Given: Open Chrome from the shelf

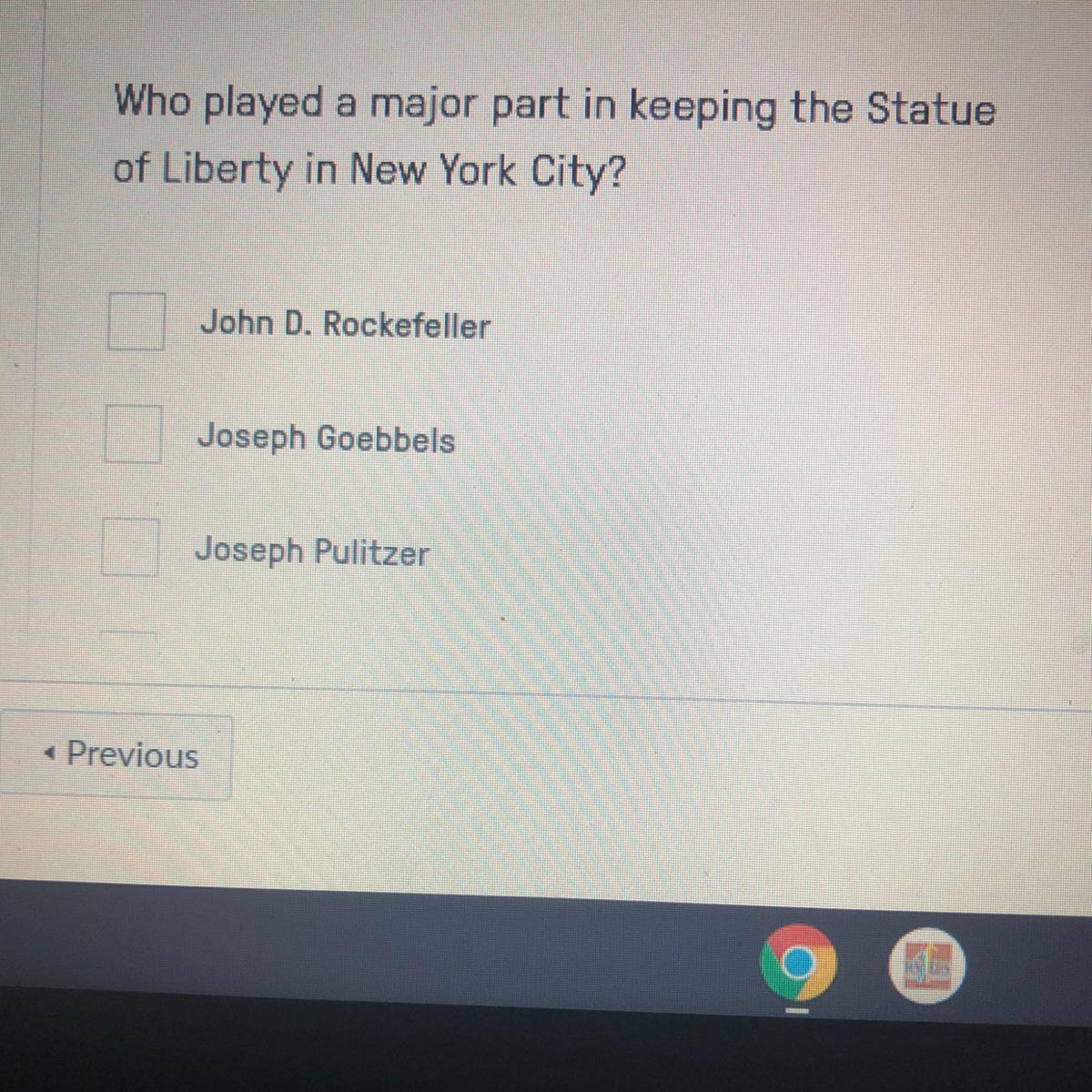Looking at the screenshot, I should [x=798, y=962].
